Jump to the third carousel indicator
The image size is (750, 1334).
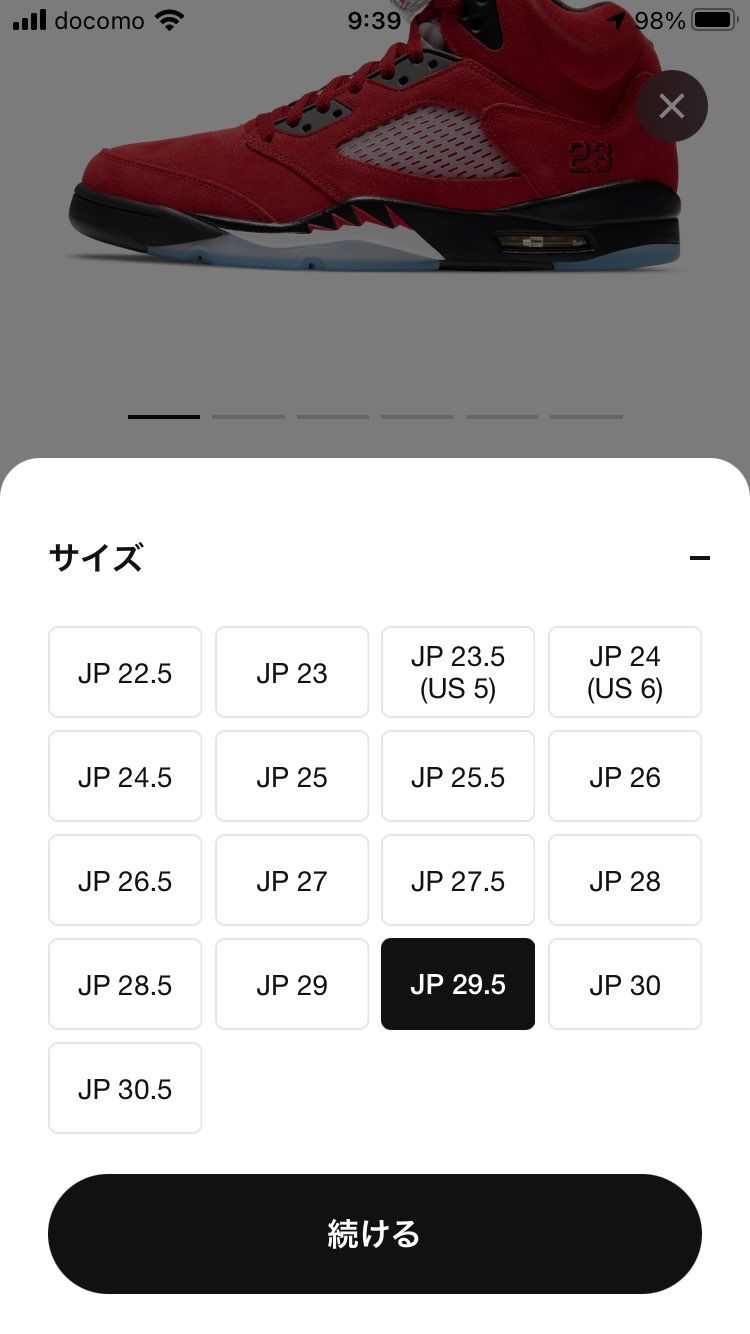(333, 417)
